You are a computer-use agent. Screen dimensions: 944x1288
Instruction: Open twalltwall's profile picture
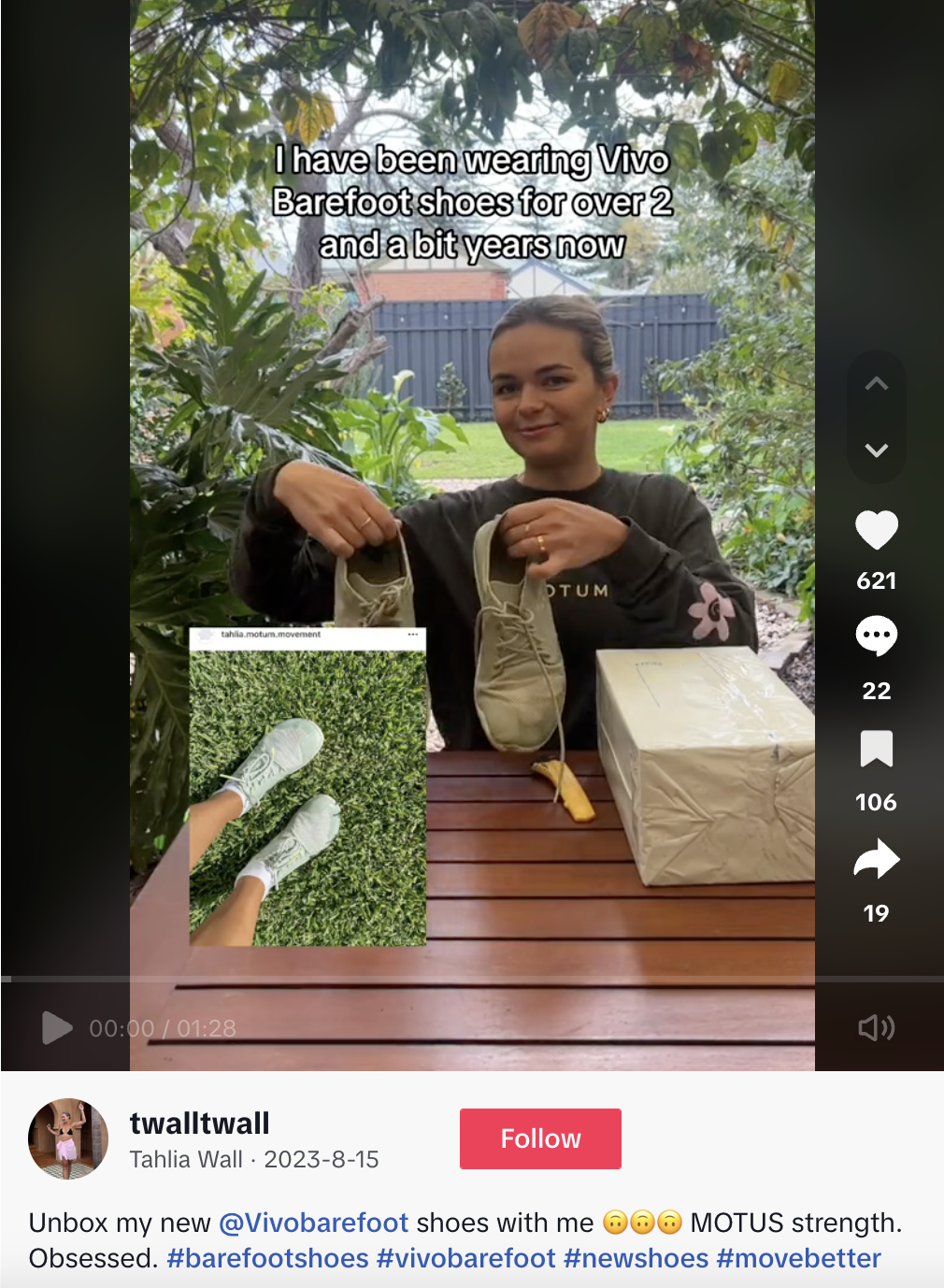point(68,1138)
